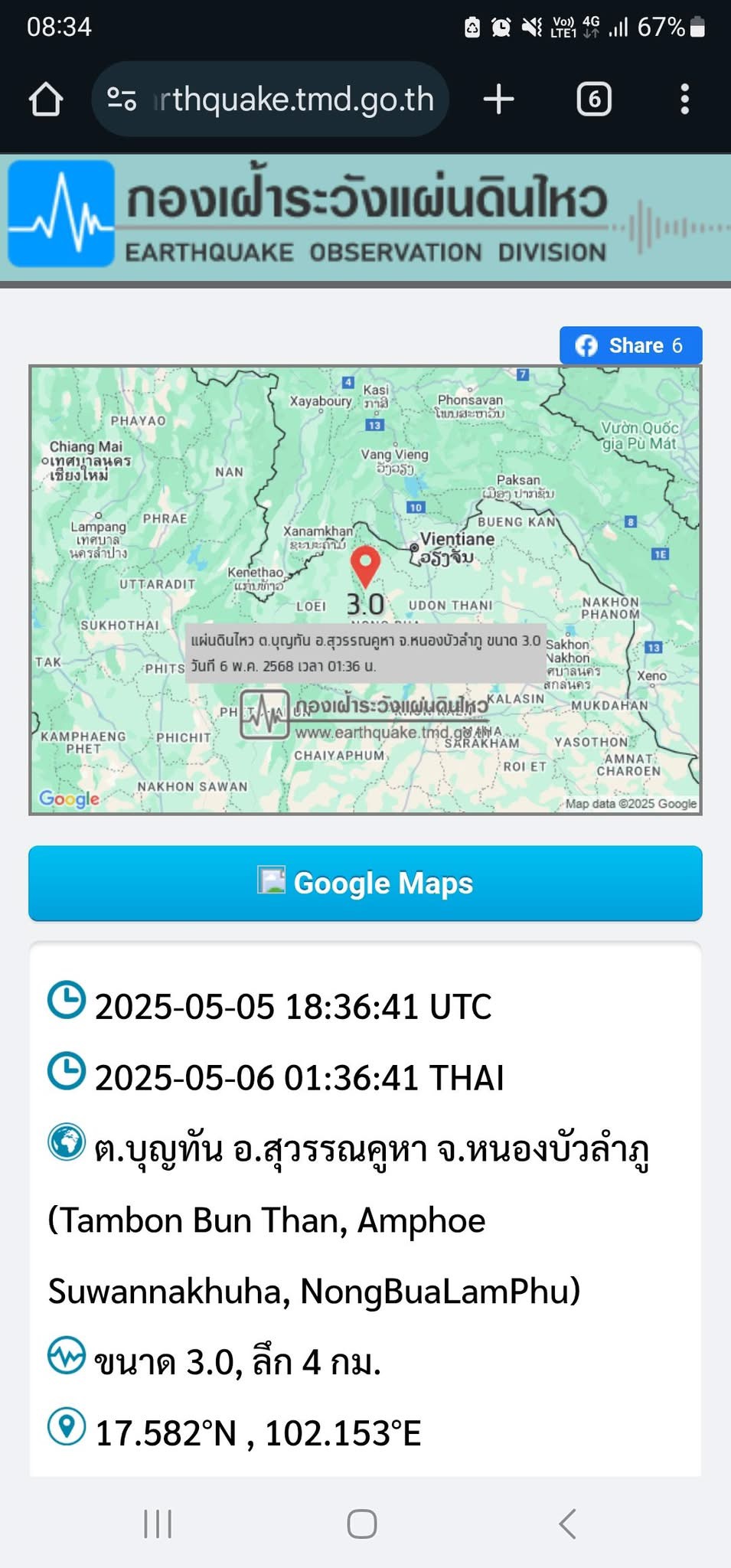Image resolution: width=731 pixels, height=1568 pixels.
Task: Open recent apps from the navigation bar
Action: pos(158,1524)
